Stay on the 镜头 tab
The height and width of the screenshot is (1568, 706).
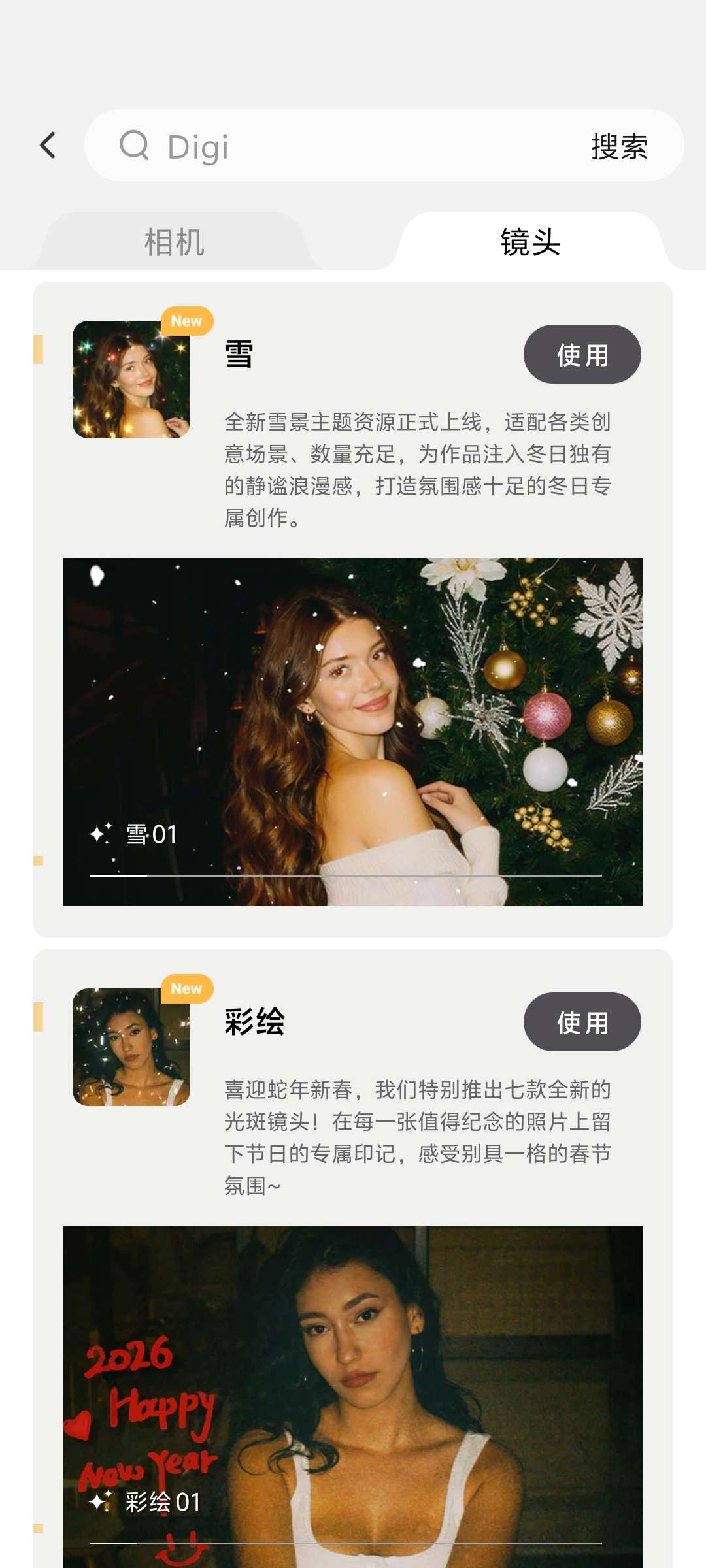coord(531,242)
